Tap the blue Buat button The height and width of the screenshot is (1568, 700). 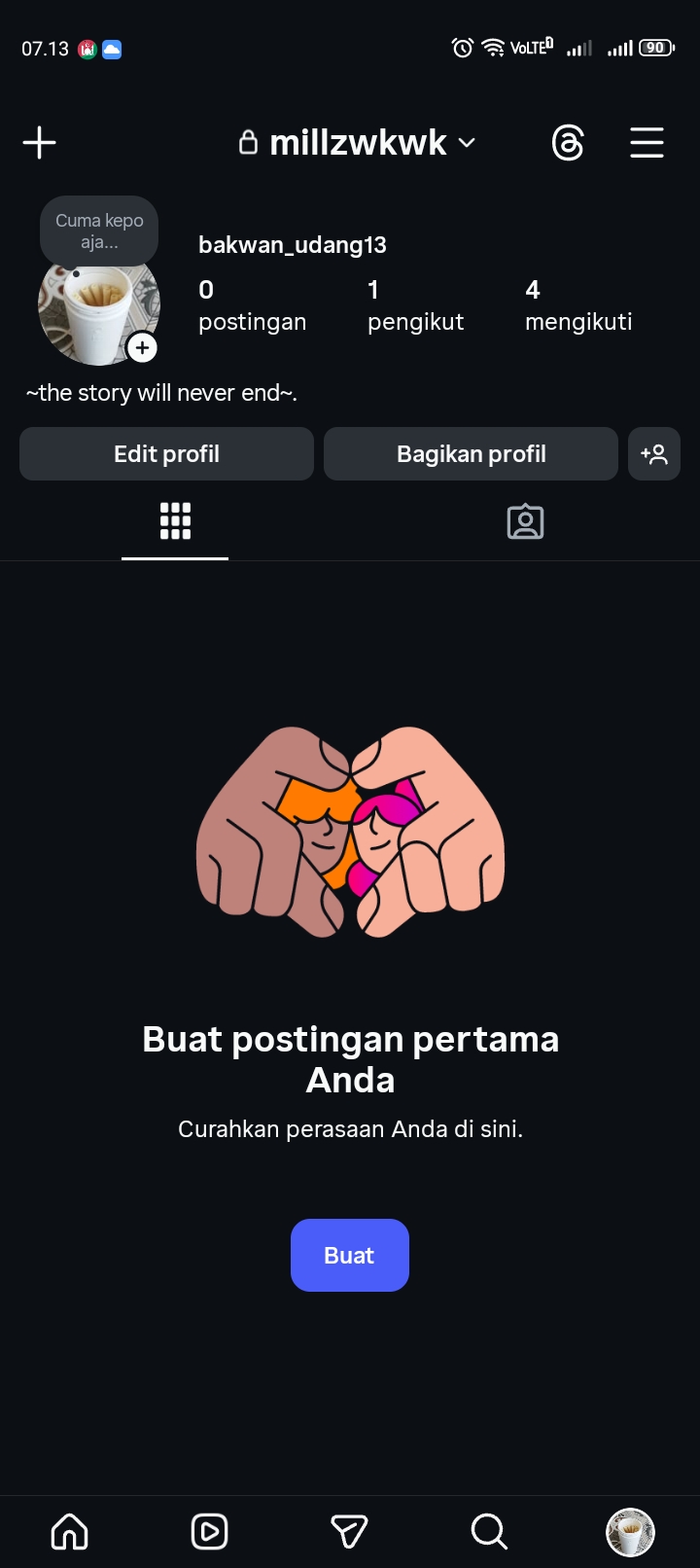pyautogui.click(x=350, y=1255)
